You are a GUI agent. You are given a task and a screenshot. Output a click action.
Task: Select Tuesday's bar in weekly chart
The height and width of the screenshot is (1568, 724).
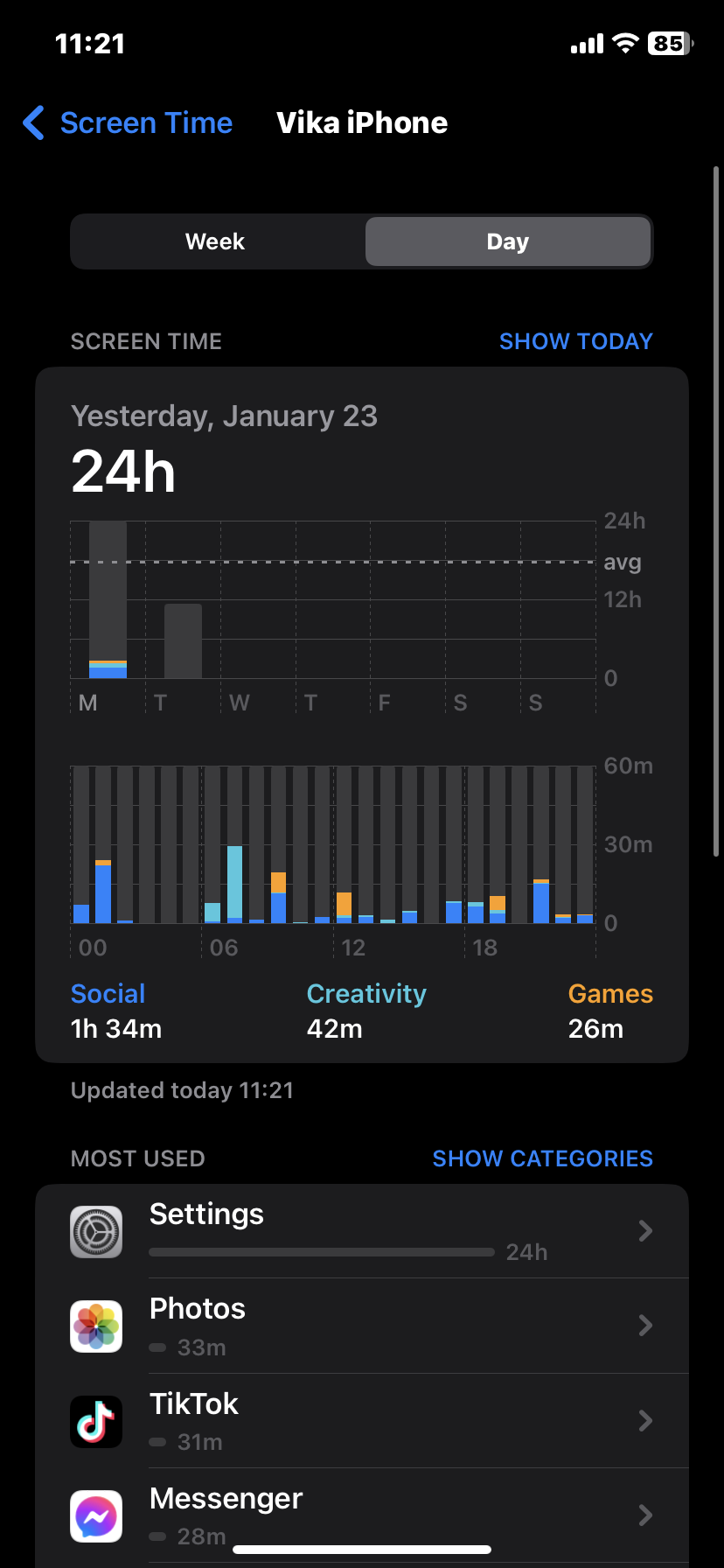[x=183, y=640]
